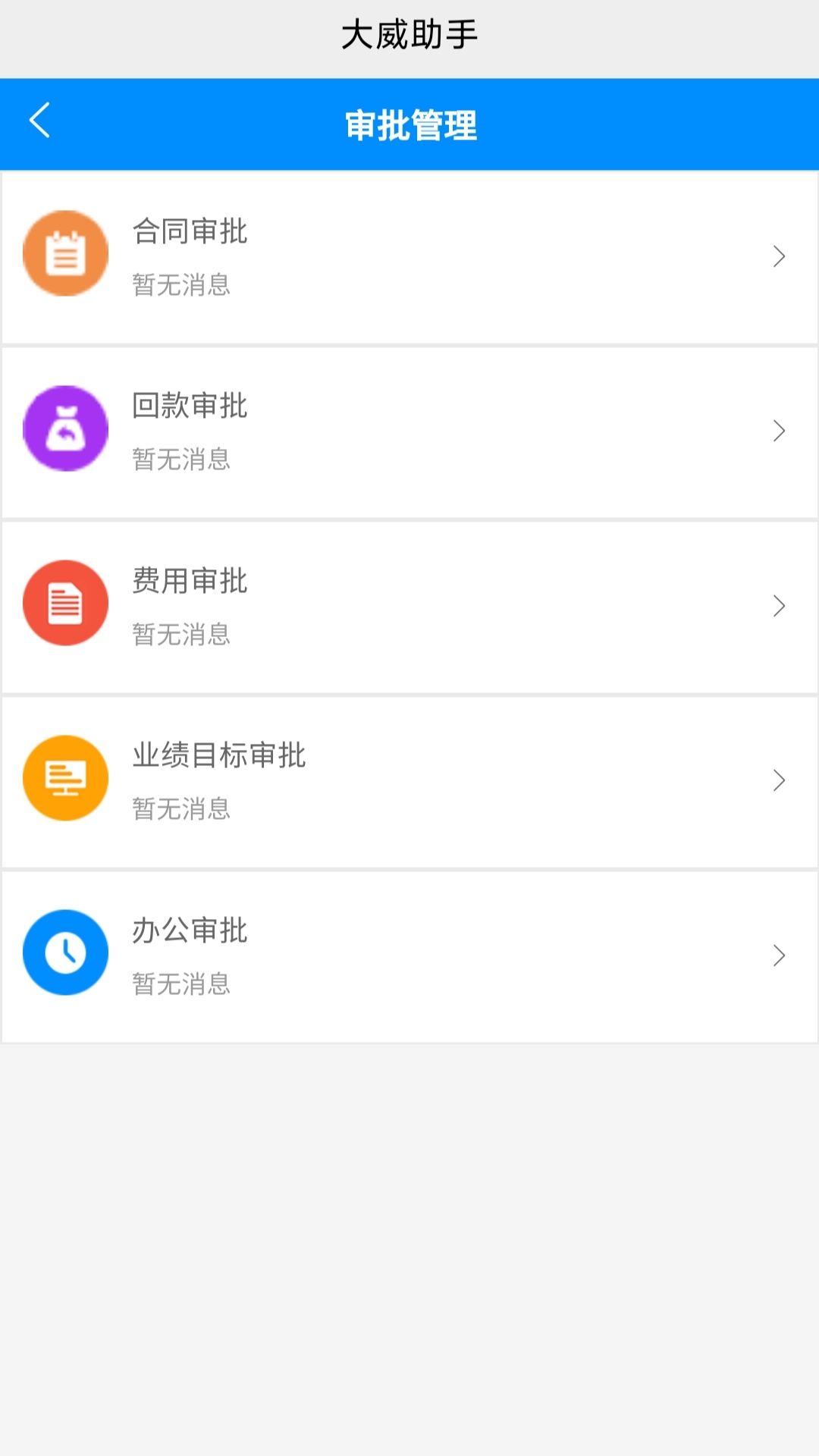Select 费用审批 (expense approval)
This screenshot has width=819, height=1456.
[x=409, y=607]
